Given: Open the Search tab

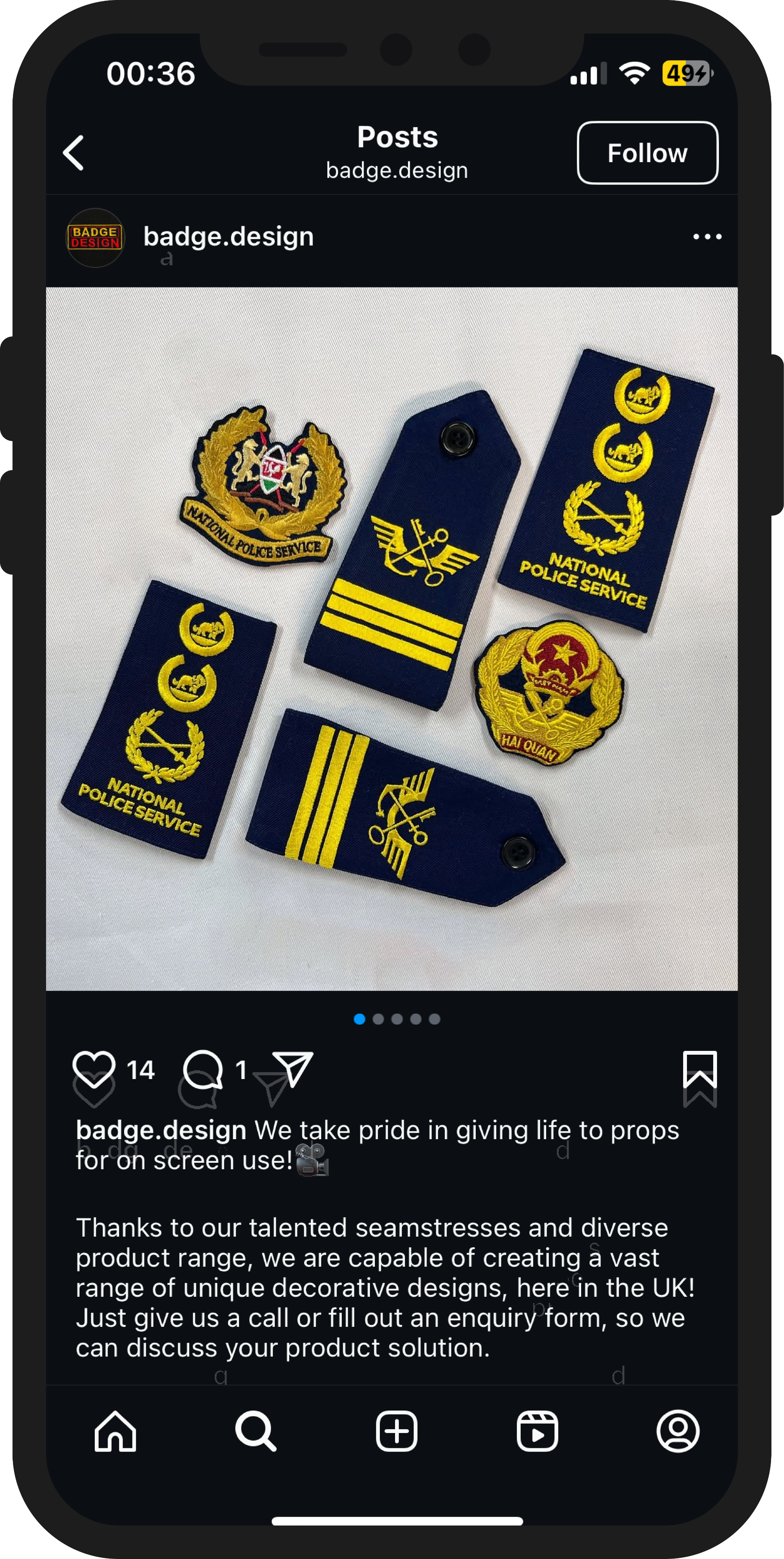Looking at the screenshot, I should 256,1432.
